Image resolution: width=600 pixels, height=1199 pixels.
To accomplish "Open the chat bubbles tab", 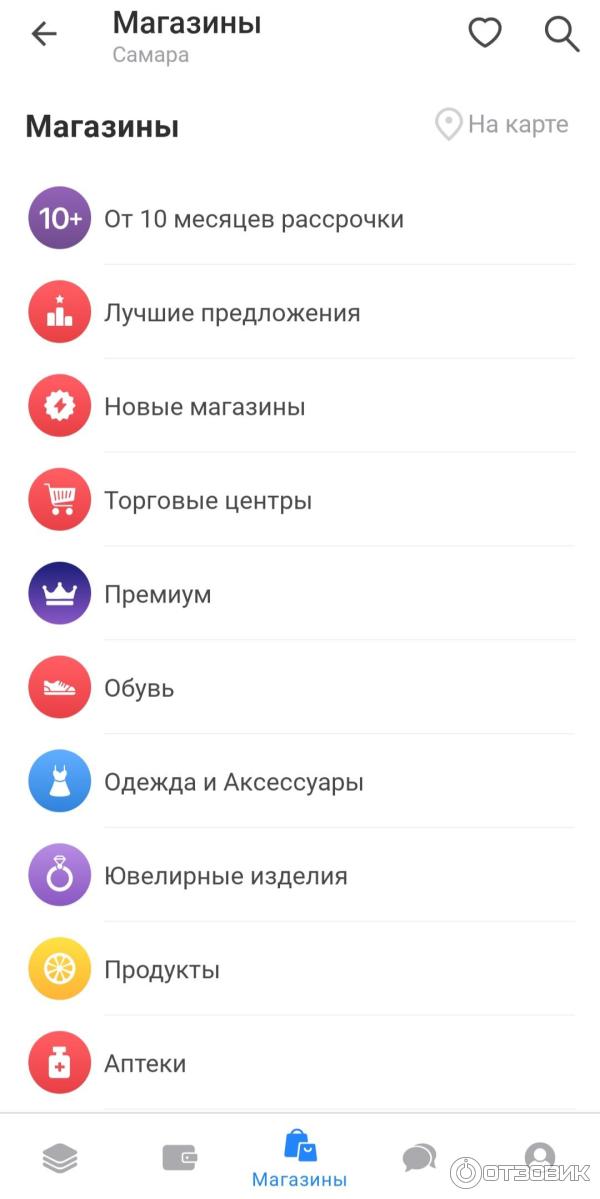I will click(x=419, y=1158).
